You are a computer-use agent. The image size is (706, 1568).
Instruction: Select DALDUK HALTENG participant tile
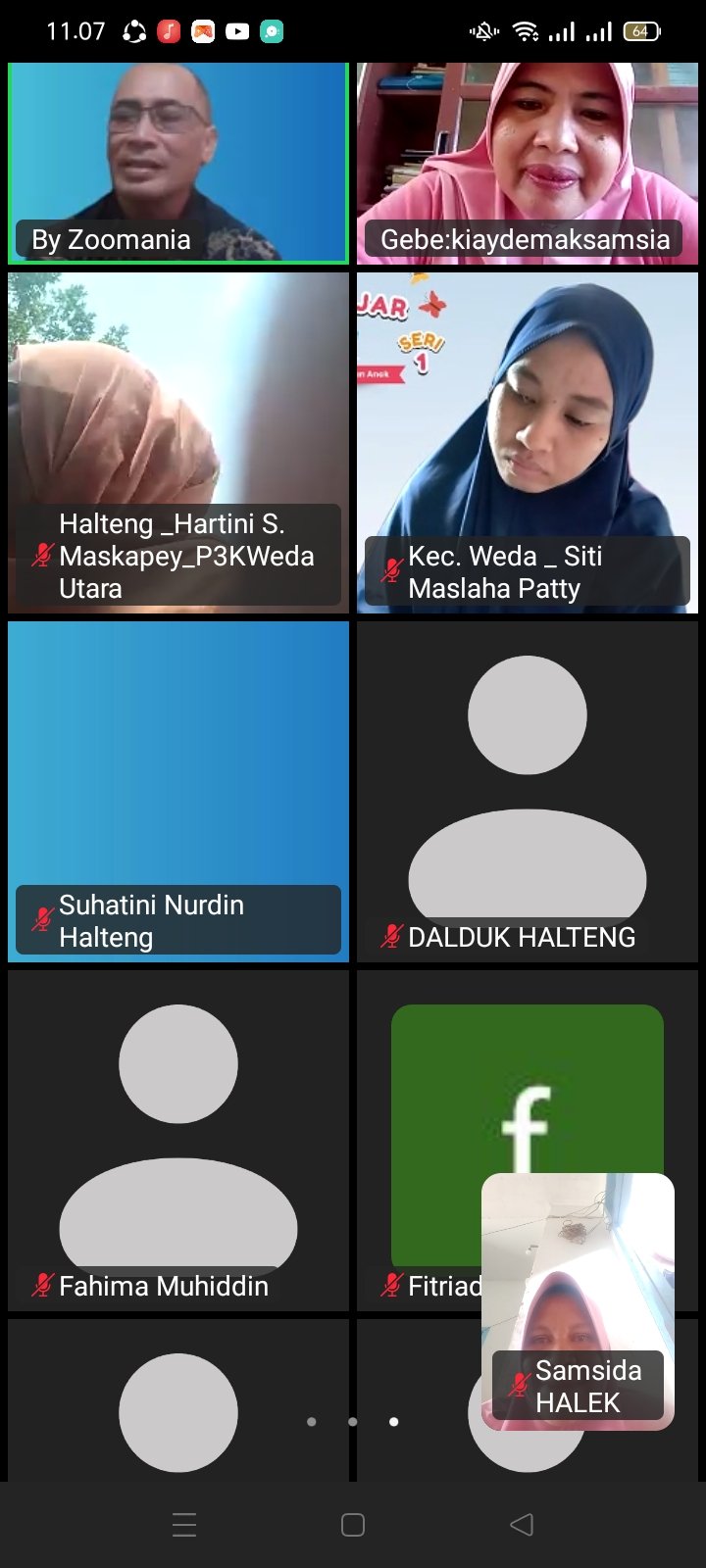(x=527, y=792)
